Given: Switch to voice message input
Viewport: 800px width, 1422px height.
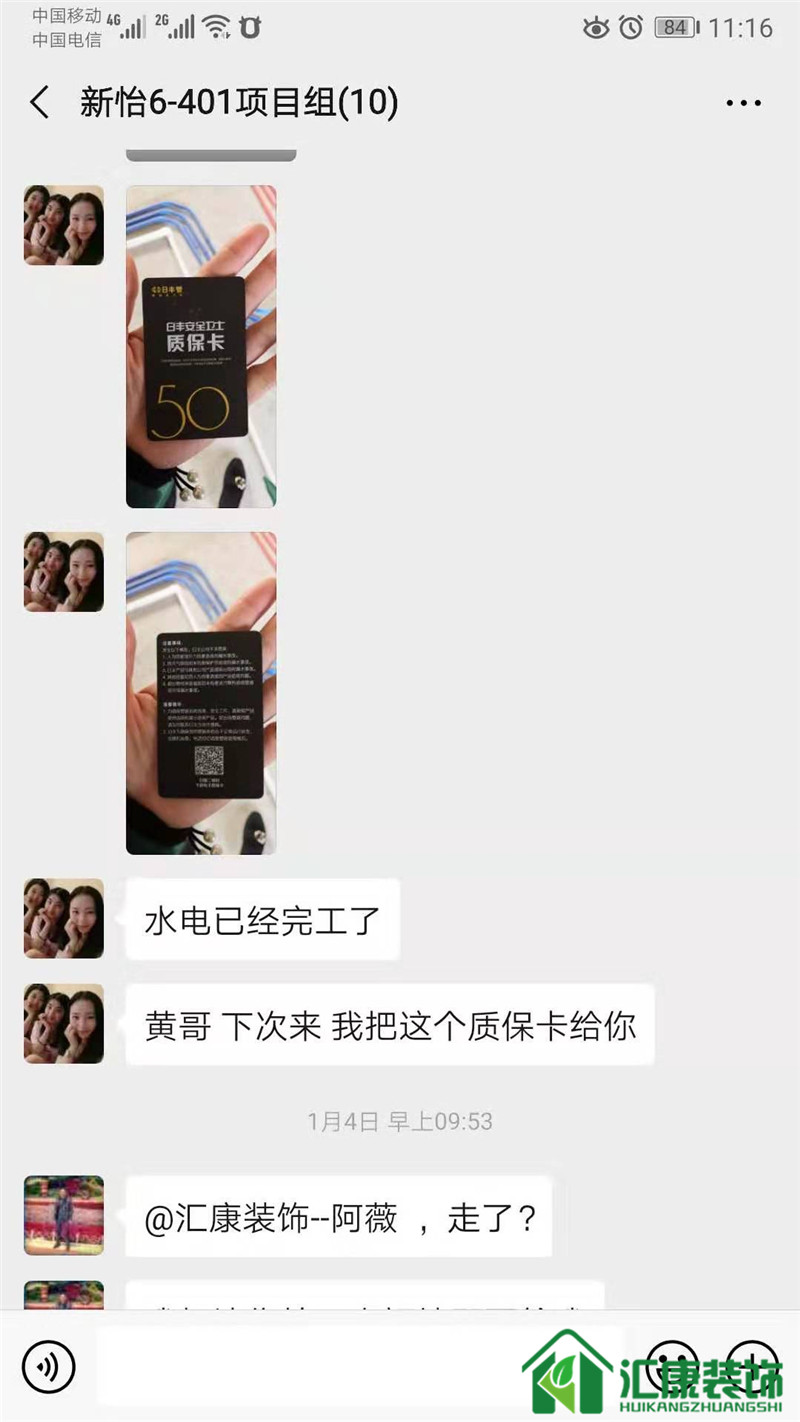Looking at the screenshot, I should (x=47, y=1364).
